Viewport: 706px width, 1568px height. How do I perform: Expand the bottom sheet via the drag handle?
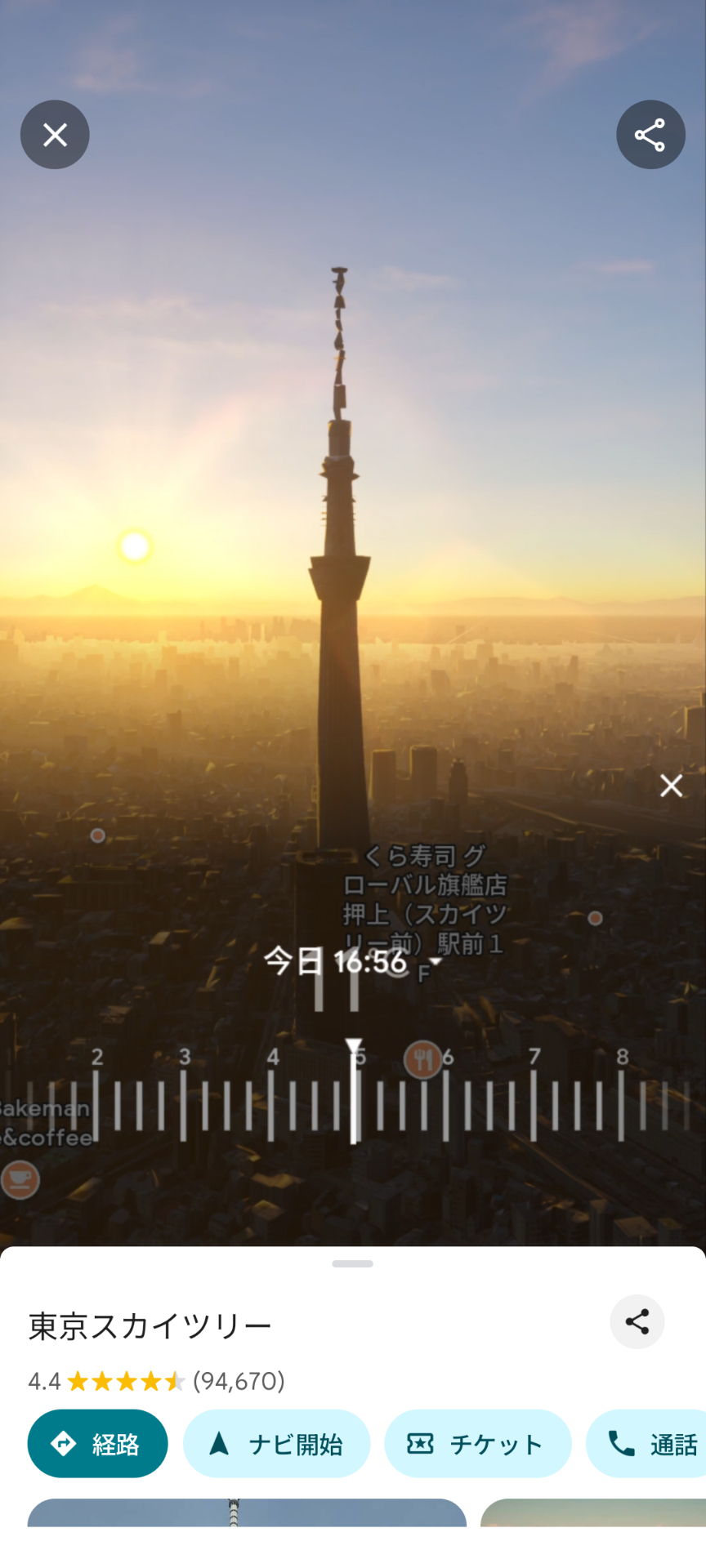pyautogui.click(x=352, y=1263)
